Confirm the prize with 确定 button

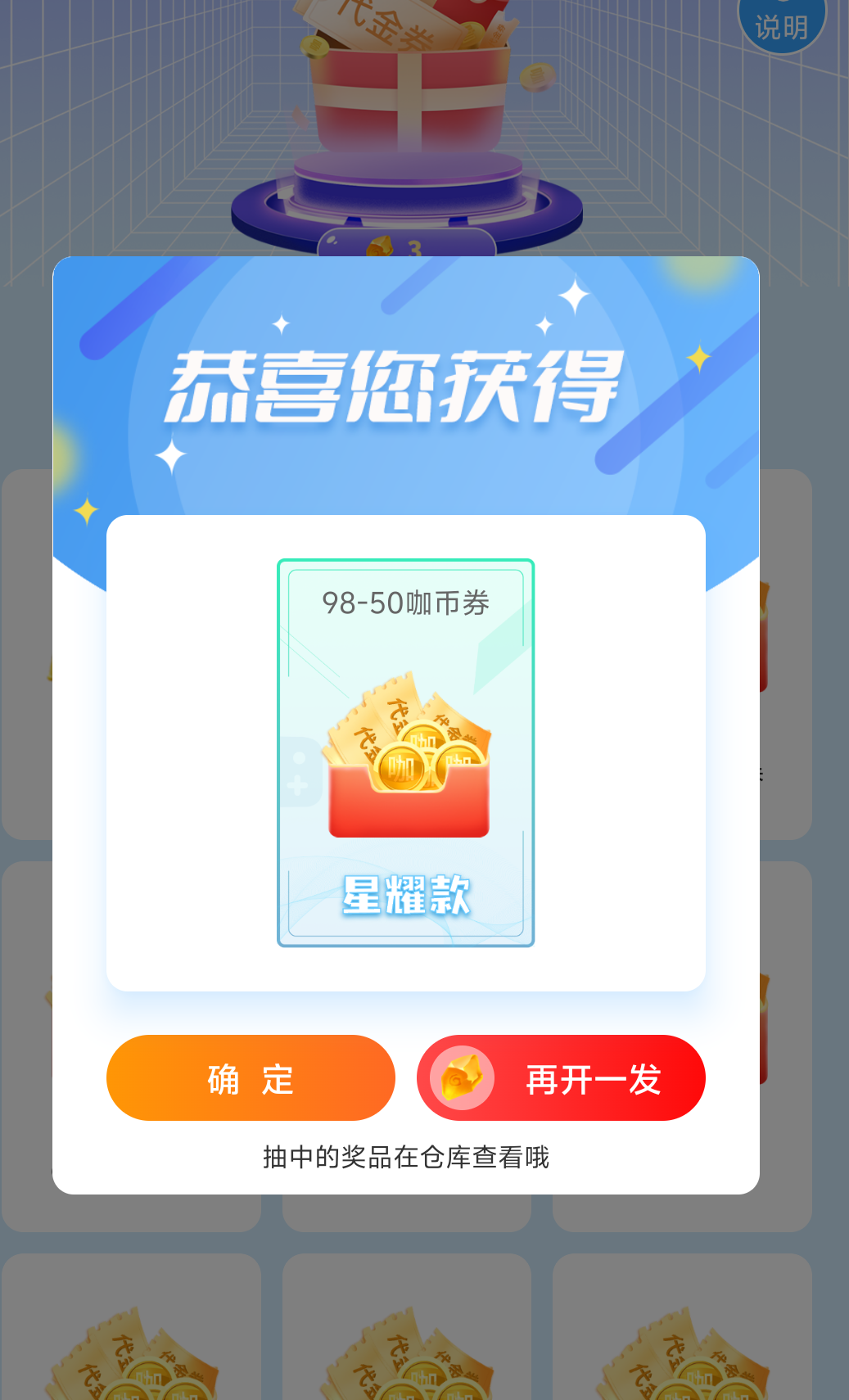pos(251,1078)
